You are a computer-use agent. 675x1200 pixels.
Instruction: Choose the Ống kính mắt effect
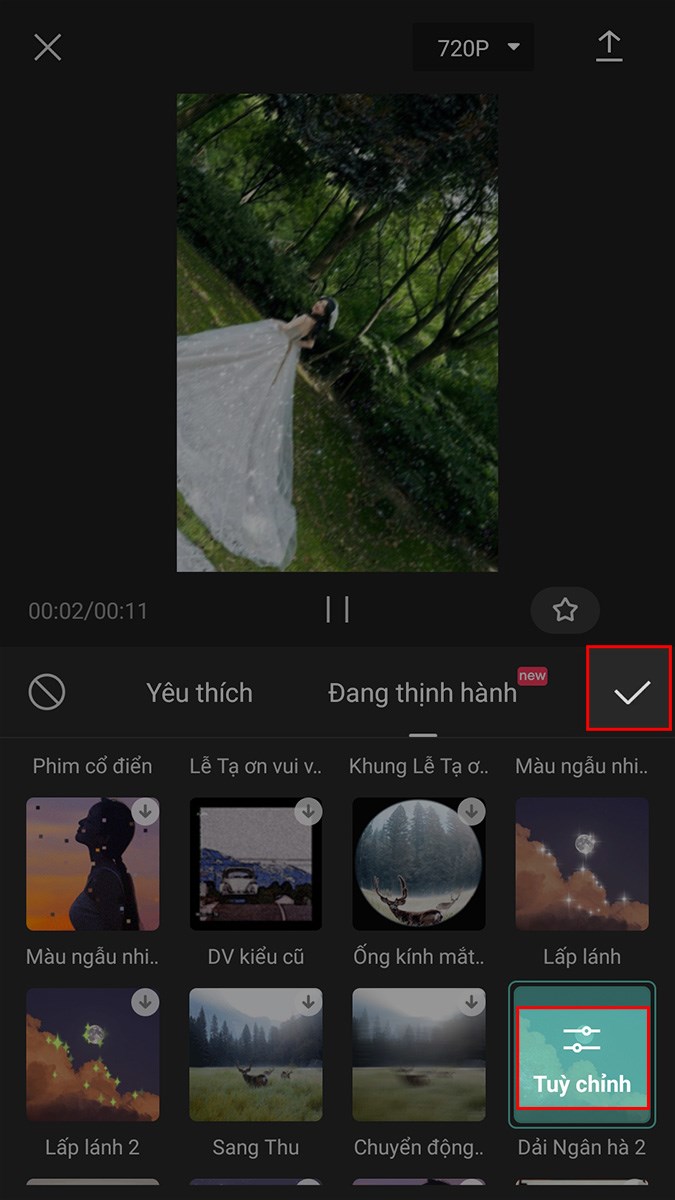pos(419,864)
